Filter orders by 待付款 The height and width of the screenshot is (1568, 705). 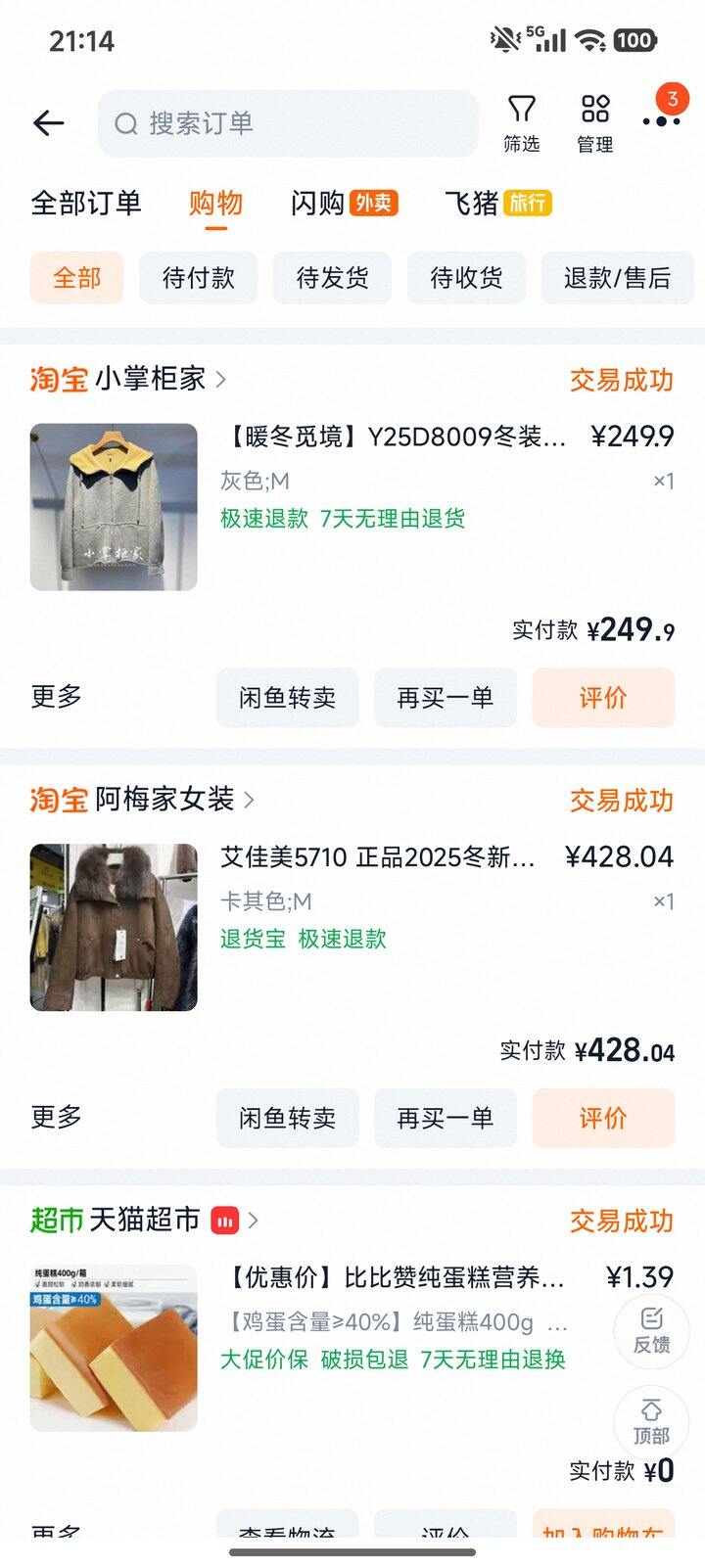[199, 278]
